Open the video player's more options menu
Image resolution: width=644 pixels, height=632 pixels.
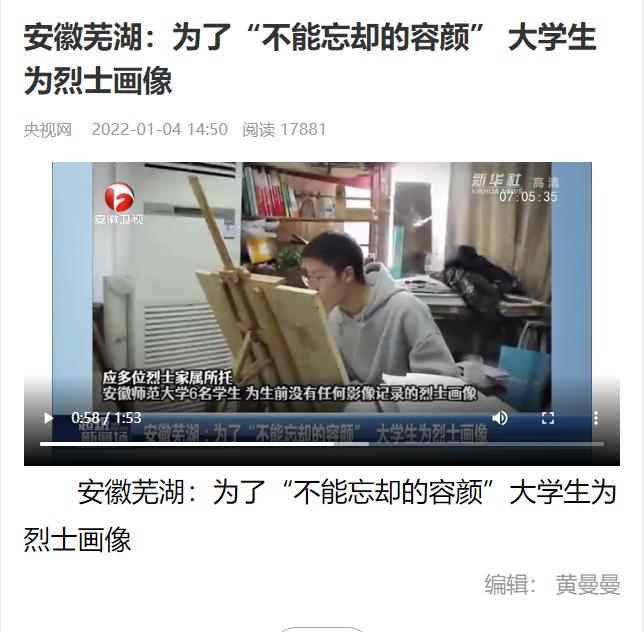(x=596, y=418)
